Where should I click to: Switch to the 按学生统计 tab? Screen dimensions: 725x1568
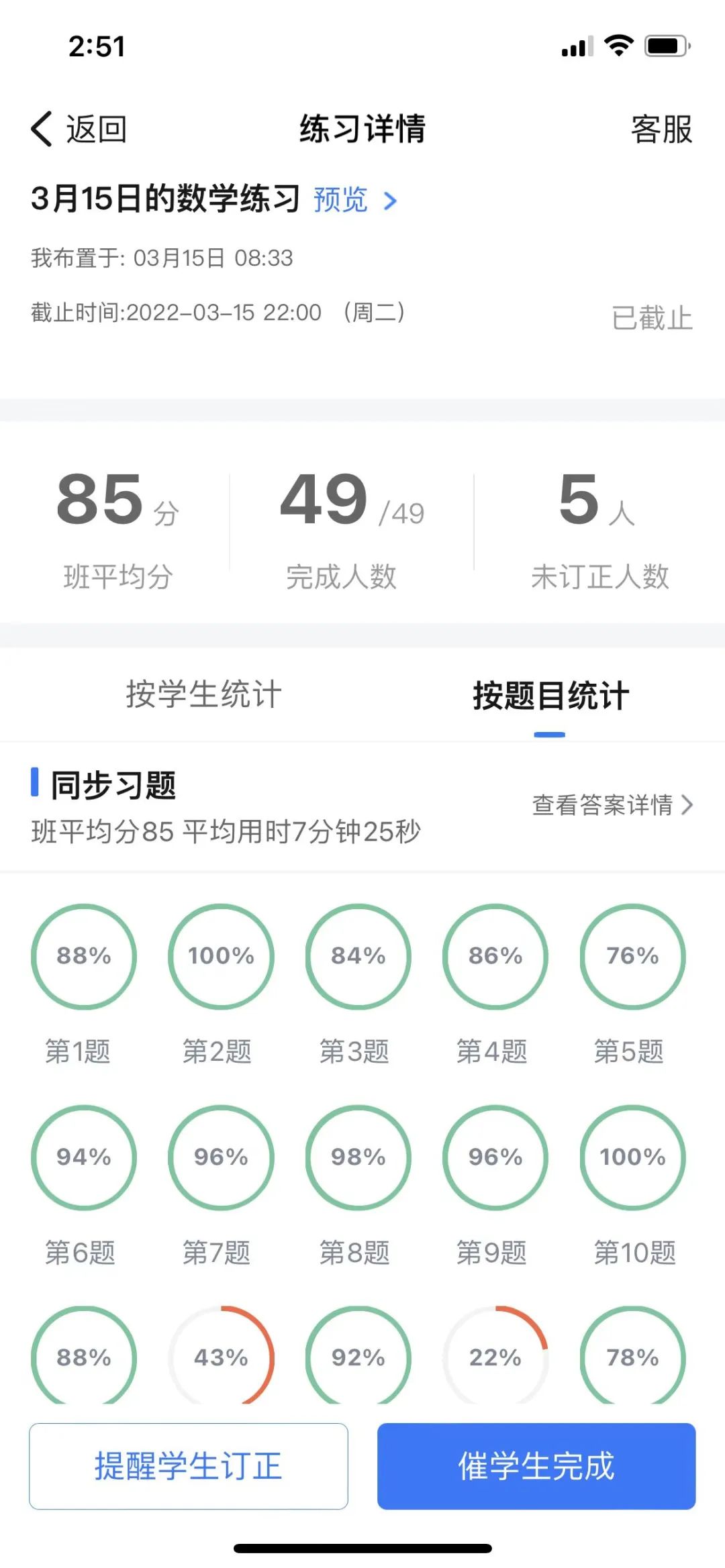(x=203, y=694)
